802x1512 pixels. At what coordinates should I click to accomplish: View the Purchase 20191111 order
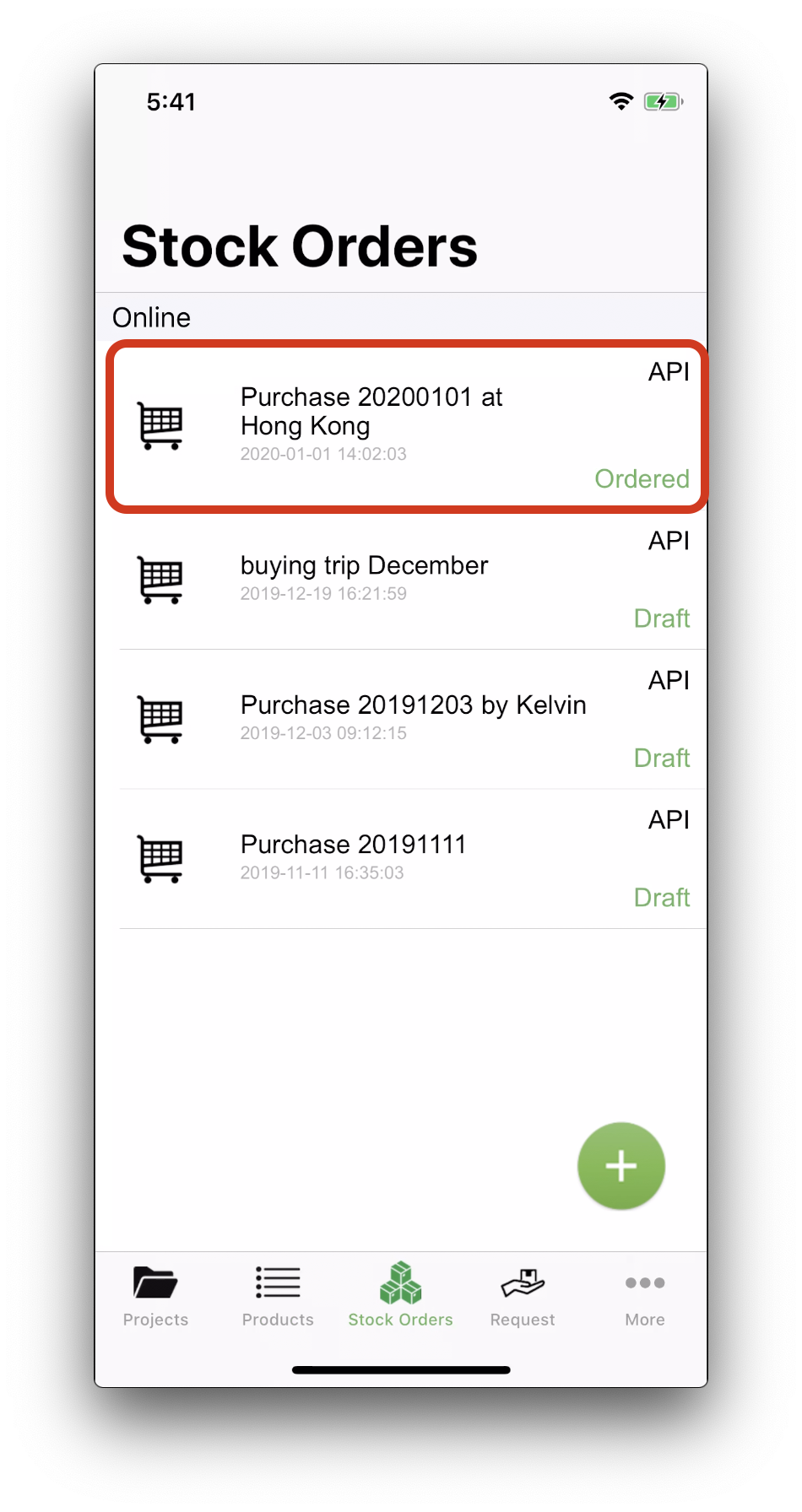(407, 858)
